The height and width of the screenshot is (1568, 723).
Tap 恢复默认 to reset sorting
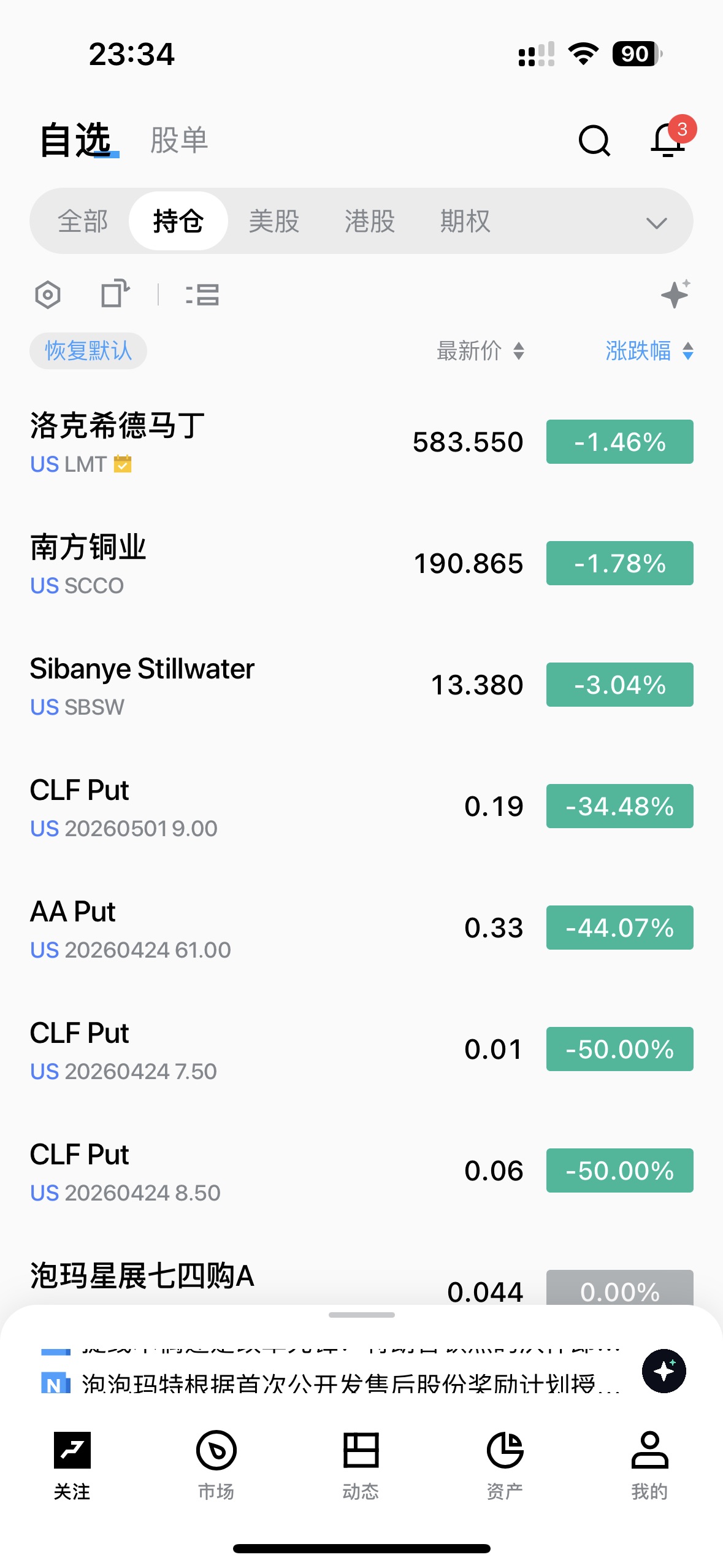(x=88, y=351)
